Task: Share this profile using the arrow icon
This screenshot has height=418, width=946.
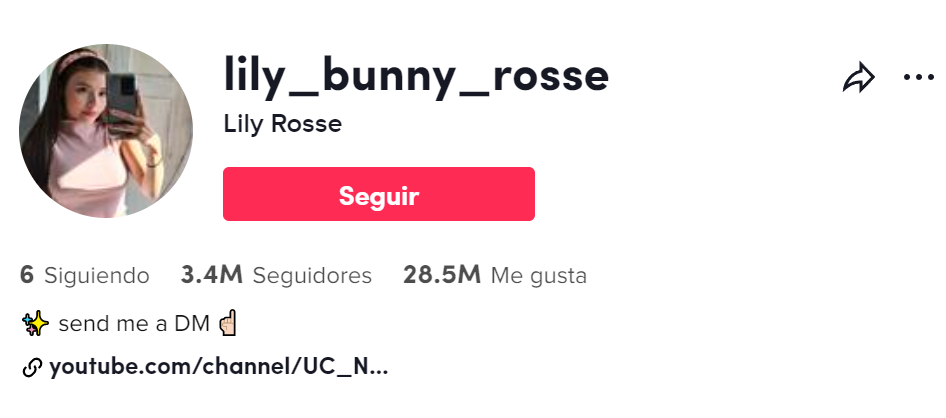Action: coord(859,78)
